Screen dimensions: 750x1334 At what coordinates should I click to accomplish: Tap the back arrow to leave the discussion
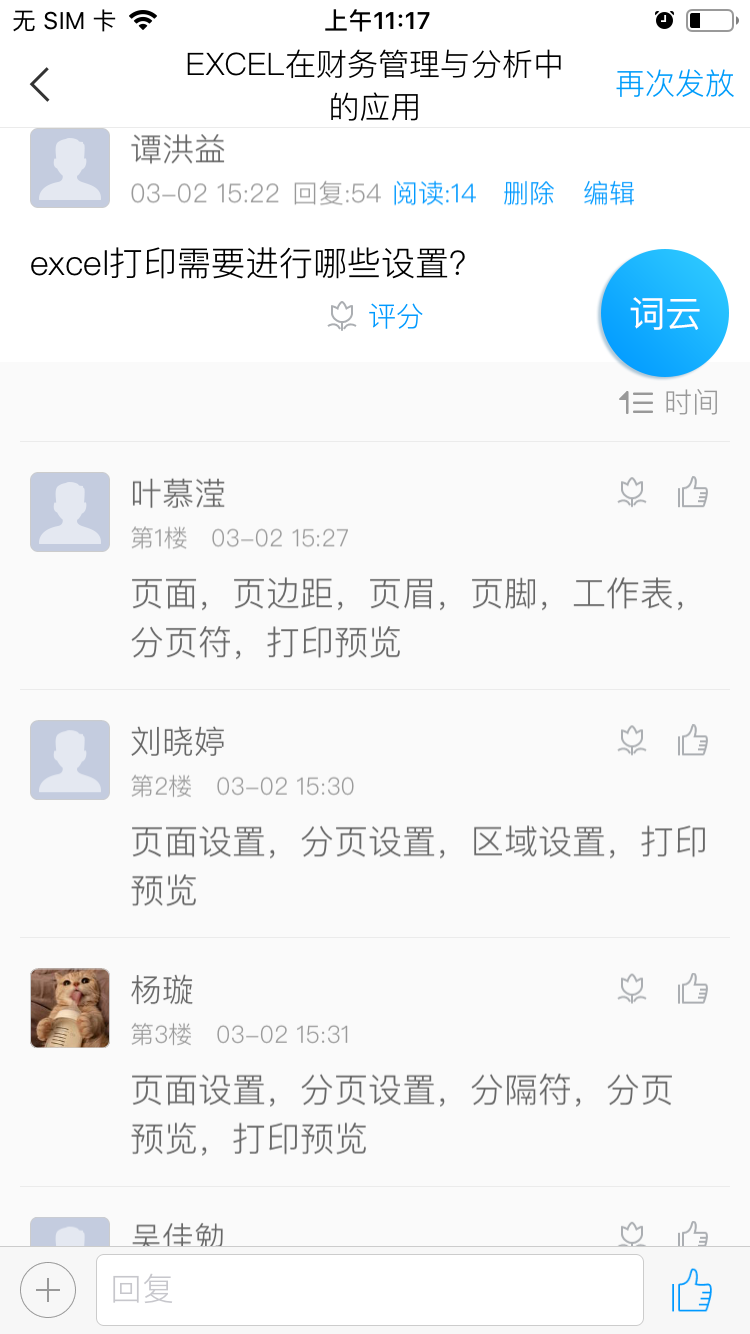tap(40, 84)
